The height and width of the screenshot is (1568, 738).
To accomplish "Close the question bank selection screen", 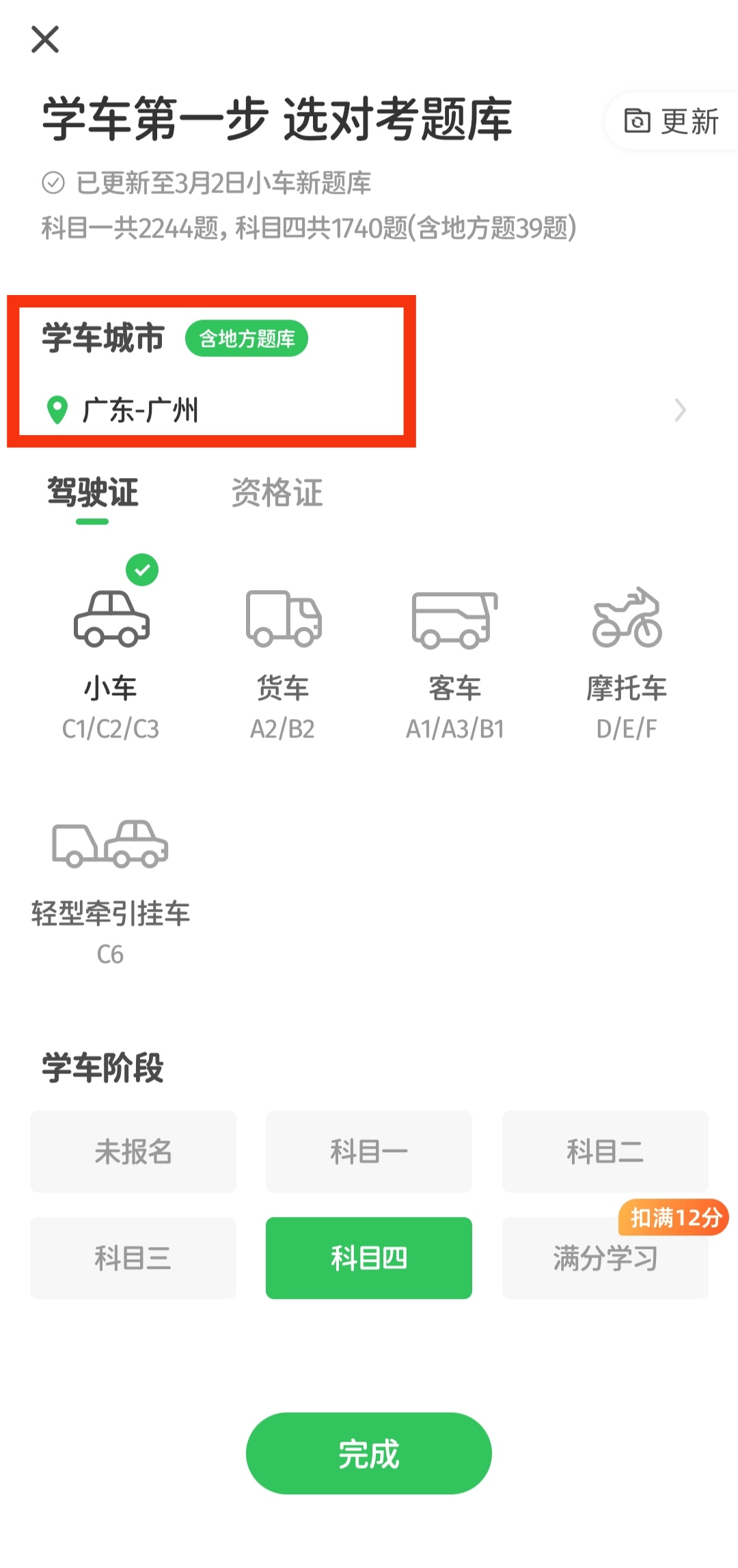I will [x=45, y=40].
